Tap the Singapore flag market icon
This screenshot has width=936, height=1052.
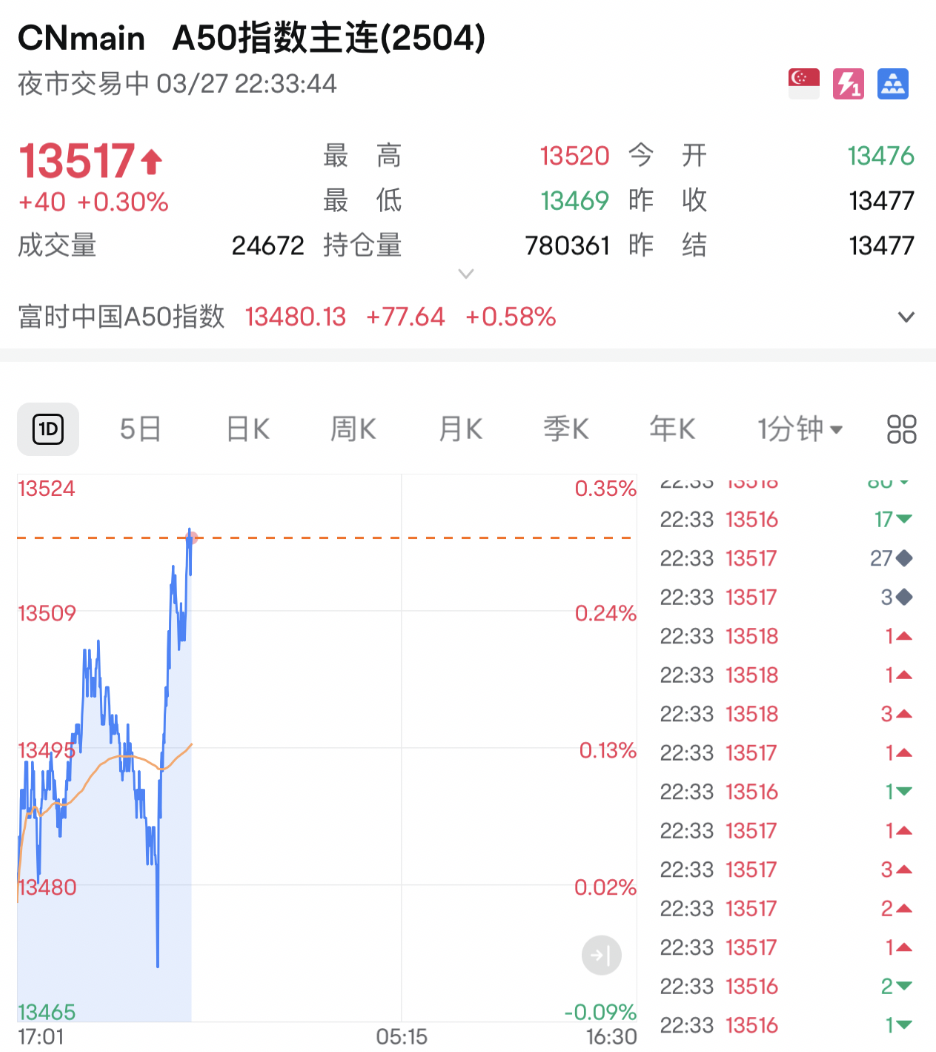point(804,84)
